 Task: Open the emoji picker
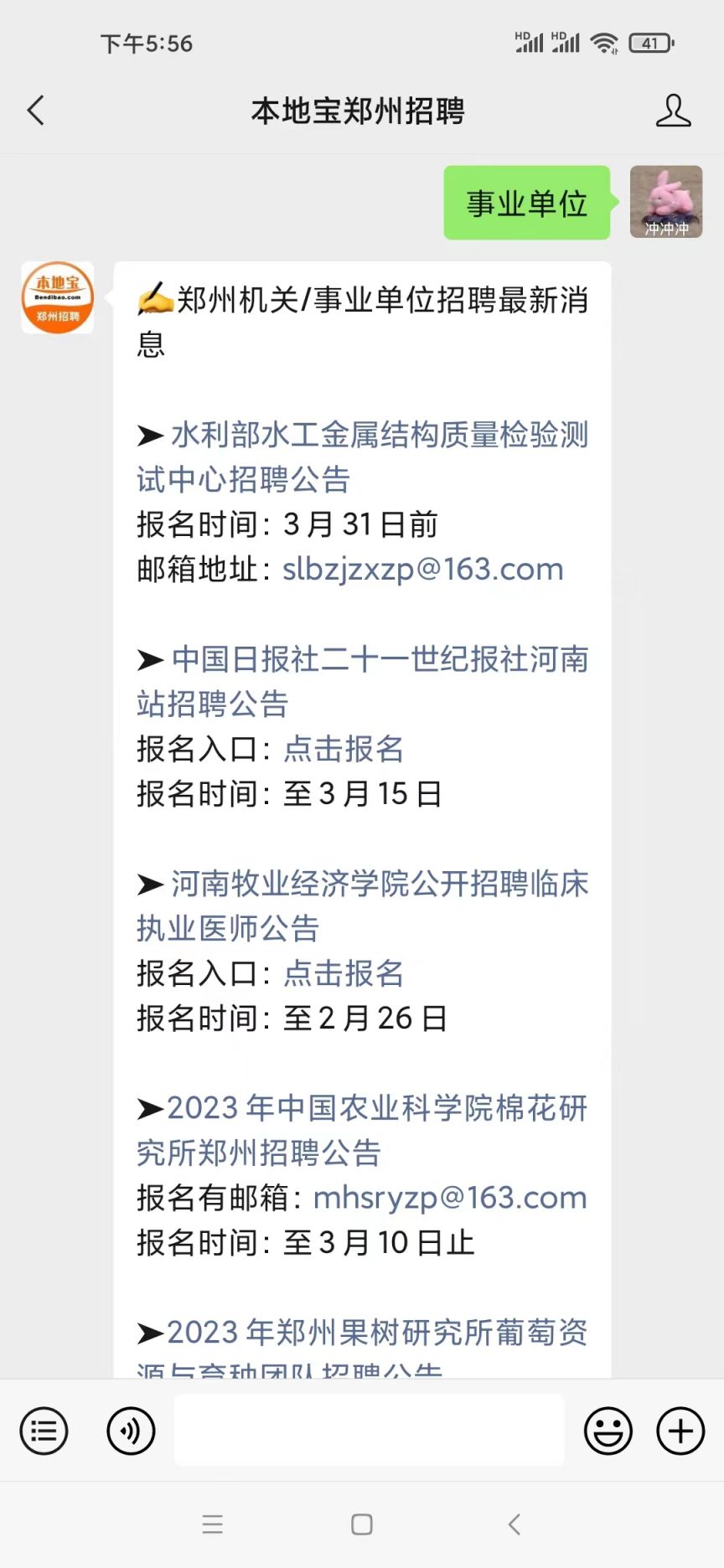608,1431
